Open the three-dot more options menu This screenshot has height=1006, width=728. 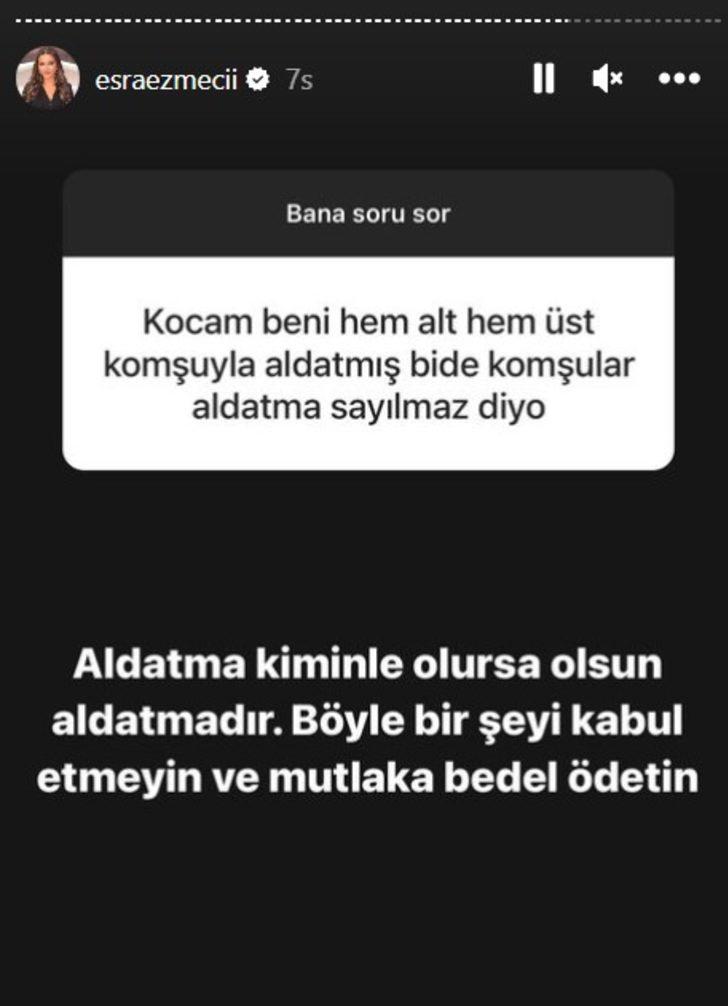[679, 79]
